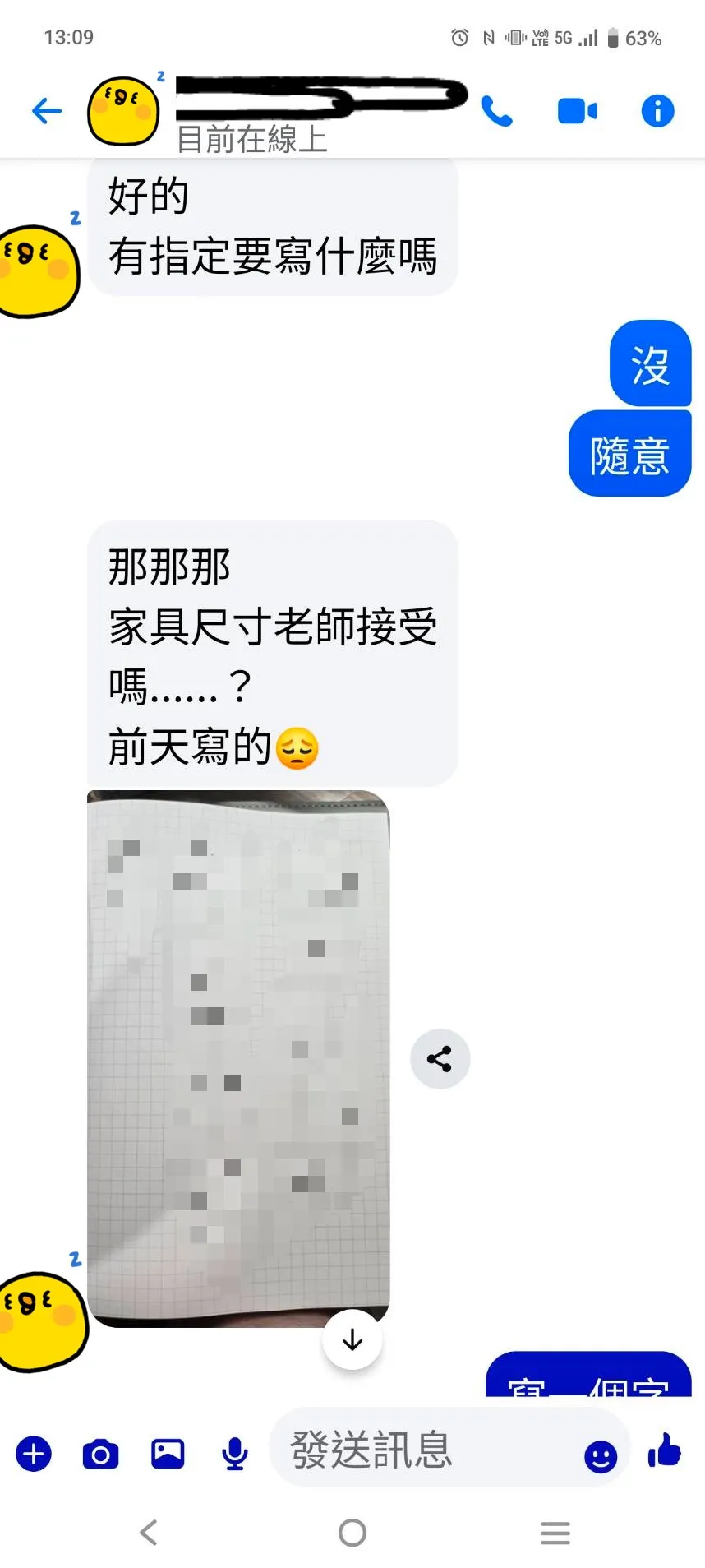
Task: Go to the home screen
Action: 352,1533
